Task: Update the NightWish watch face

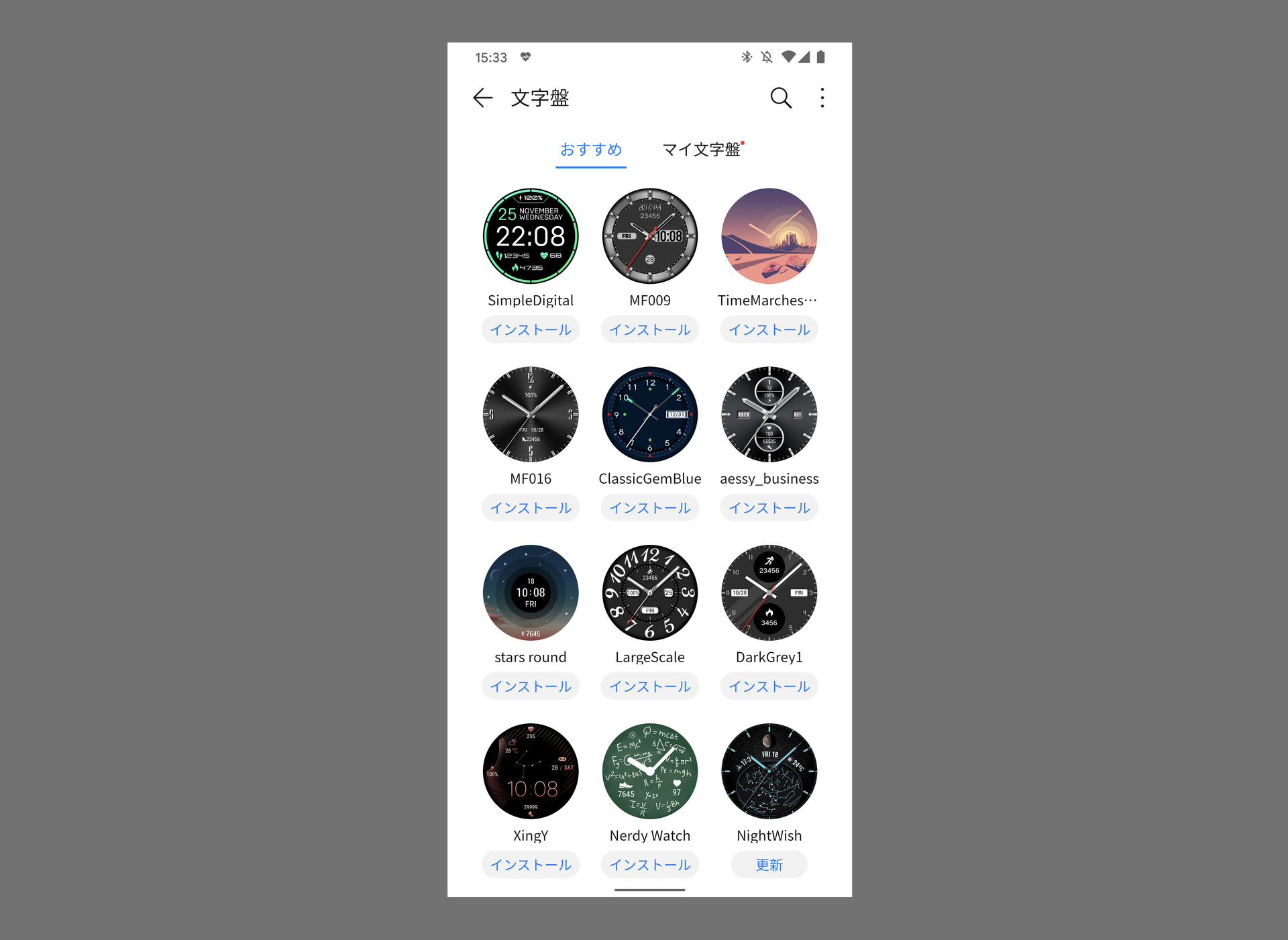Action: 769,865
